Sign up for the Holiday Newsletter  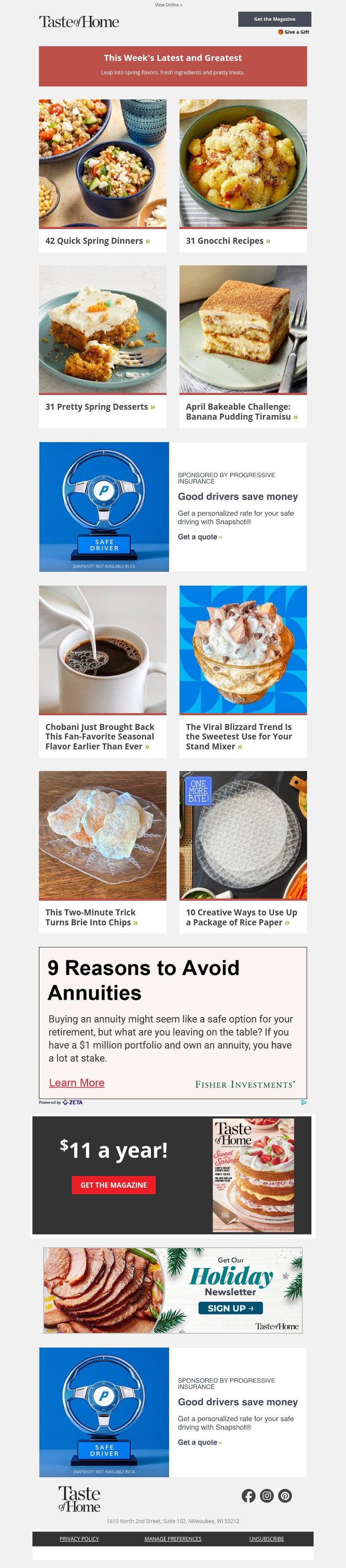pyautogui.click(x=230, y=1308)
